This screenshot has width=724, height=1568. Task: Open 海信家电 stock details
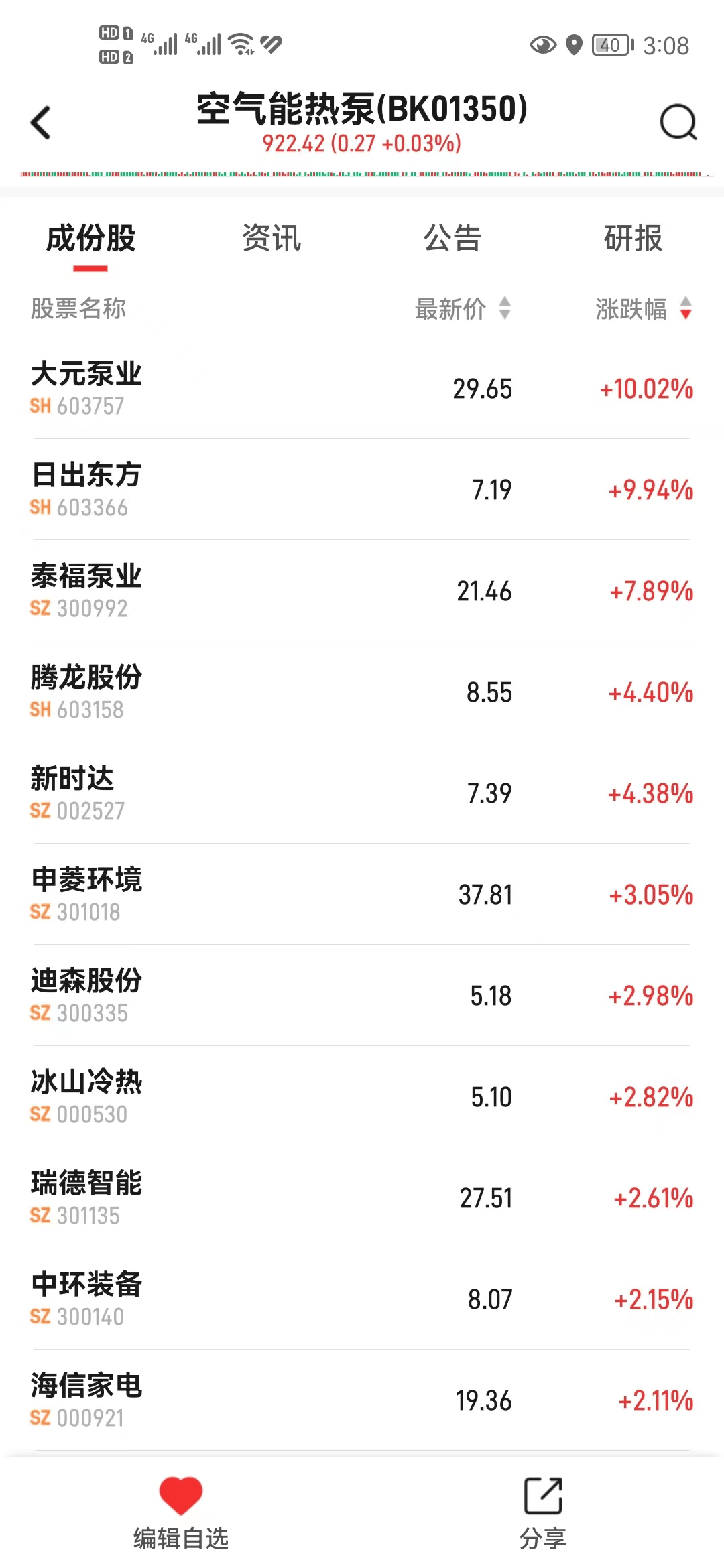pos(362,1400)
